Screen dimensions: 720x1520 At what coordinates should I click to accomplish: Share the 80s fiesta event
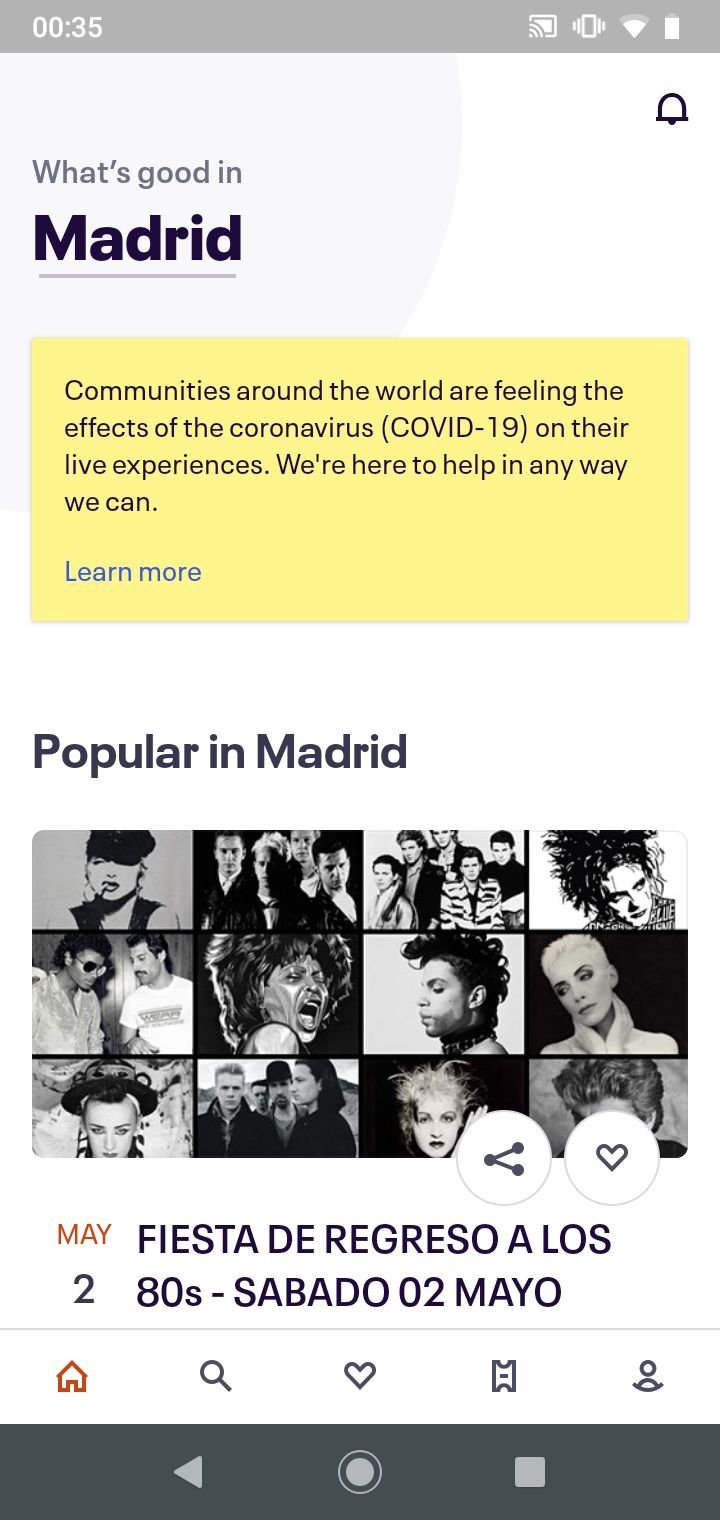click(x=504, y=1158)
